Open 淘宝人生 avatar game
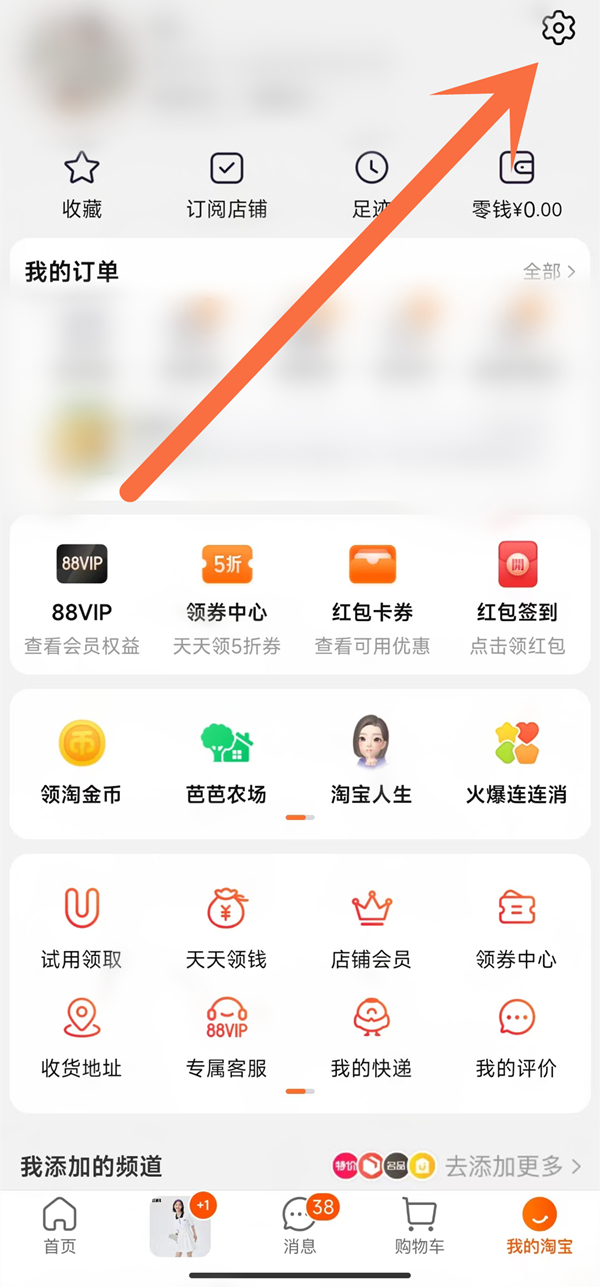Image resolution: width=600 pixels, height=1287 pixels. click(x=371, y=763)
